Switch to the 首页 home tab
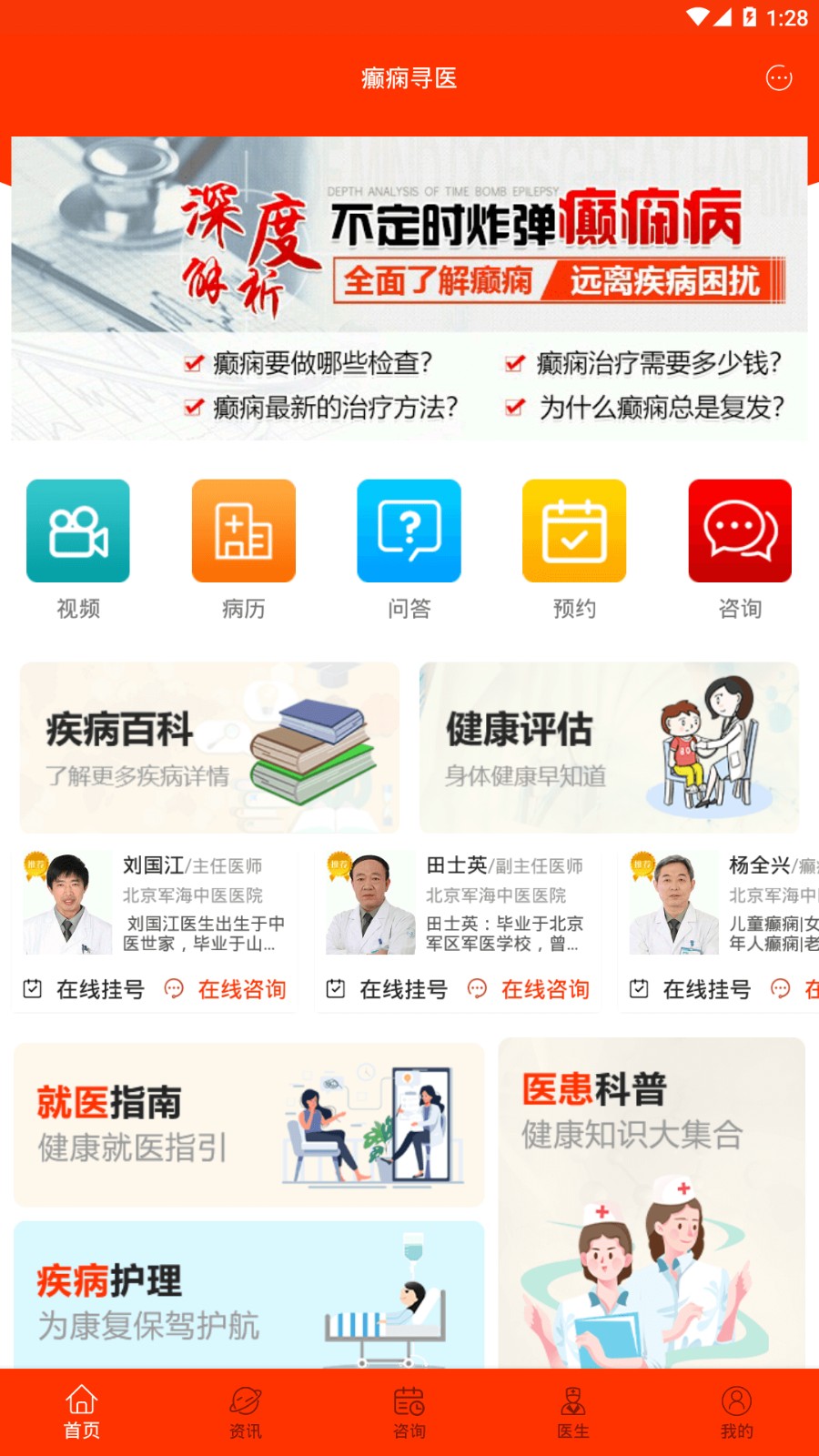 (x=80, y=1409)
